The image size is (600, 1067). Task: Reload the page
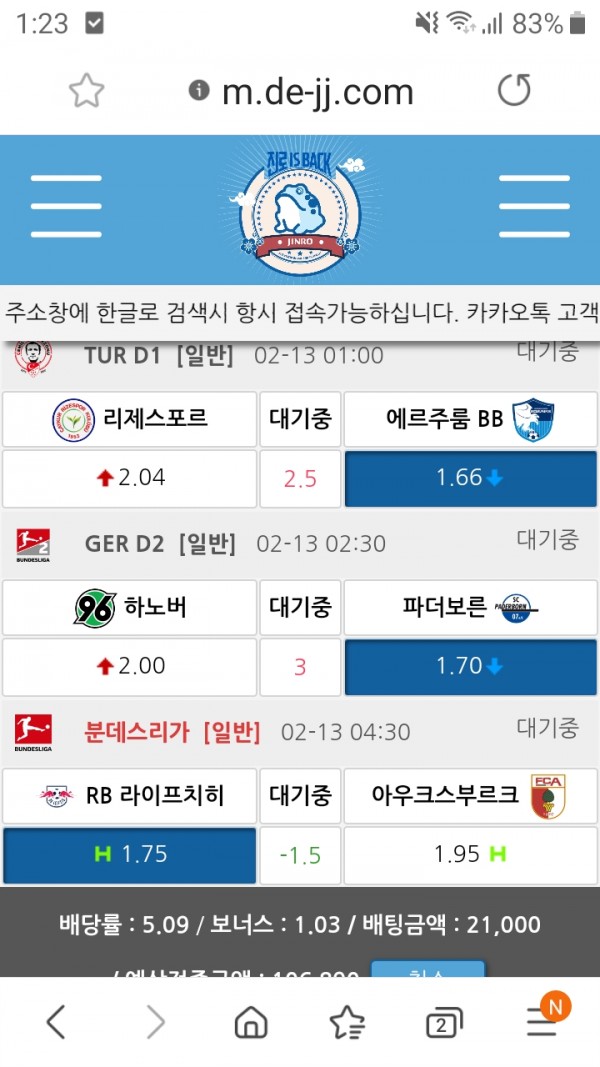pyautogui.click(x=514, y=92)
